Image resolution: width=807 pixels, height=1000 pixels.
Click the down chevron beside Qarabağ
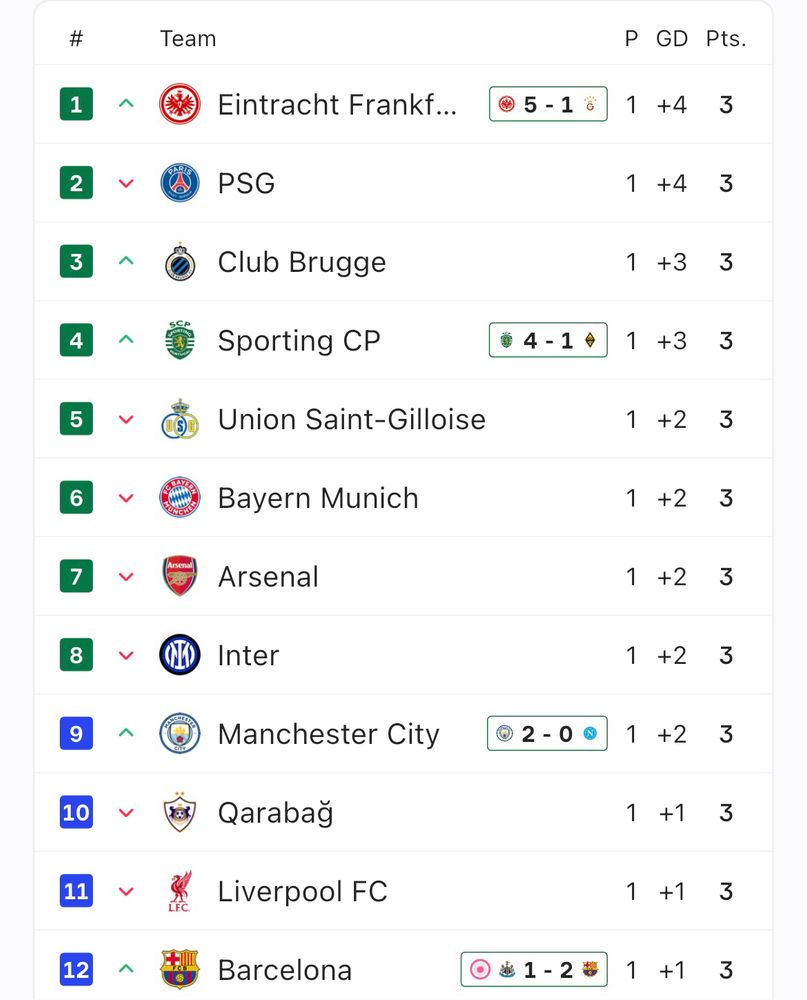126,812
